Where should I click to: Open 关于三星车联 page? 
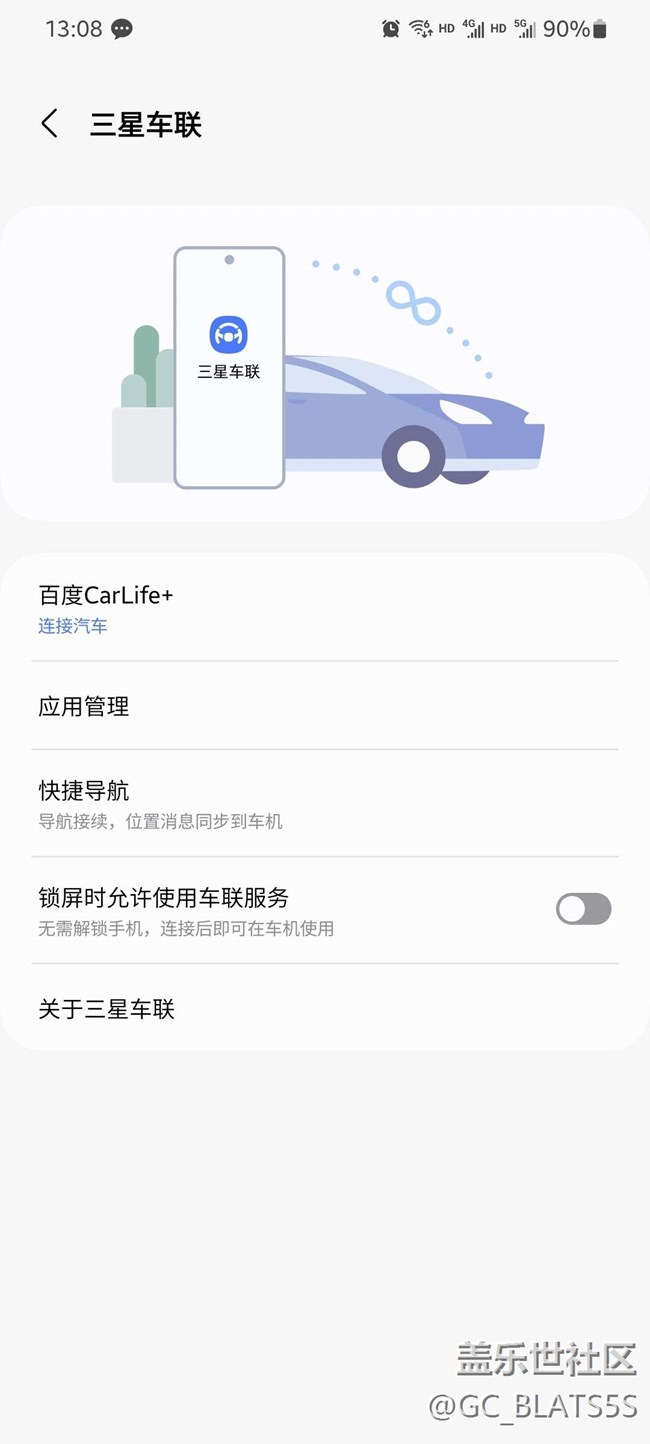pos(324,1009)
